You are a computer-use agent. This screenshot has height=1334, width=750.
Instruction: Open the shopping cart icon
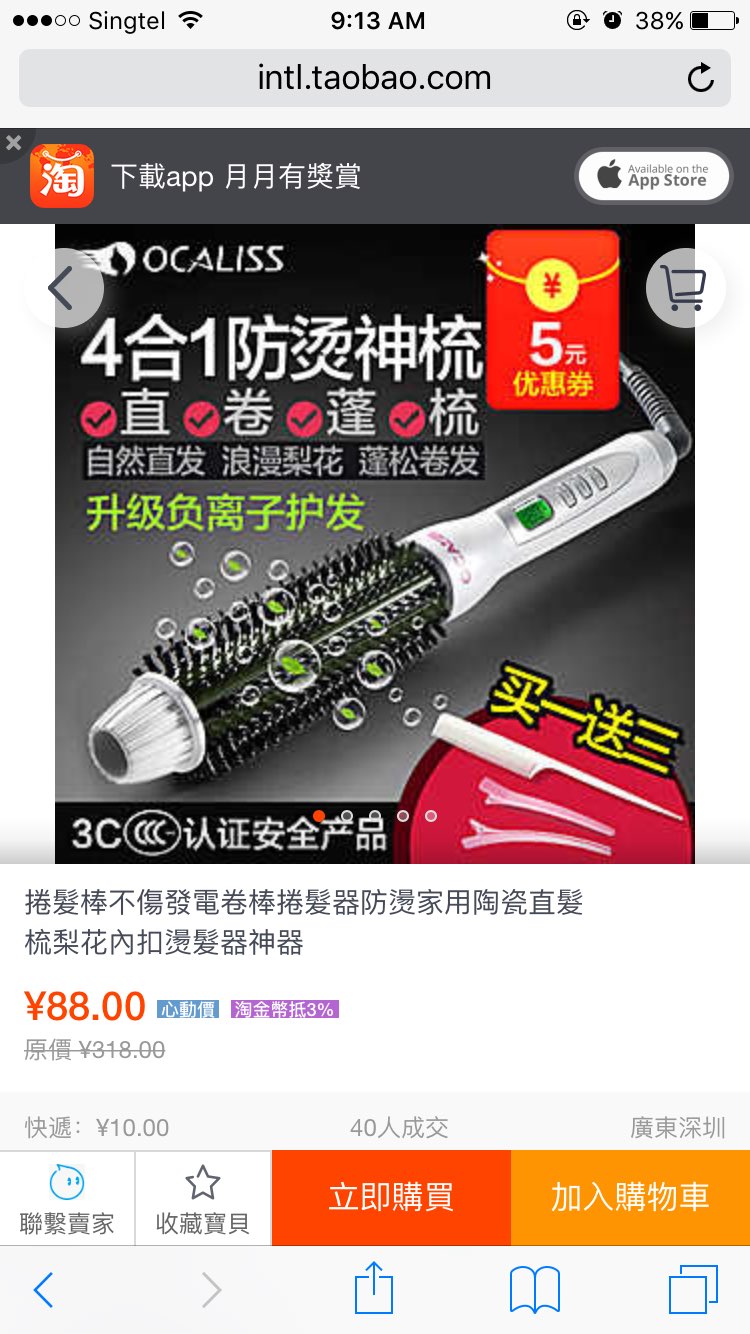point(685,289)
